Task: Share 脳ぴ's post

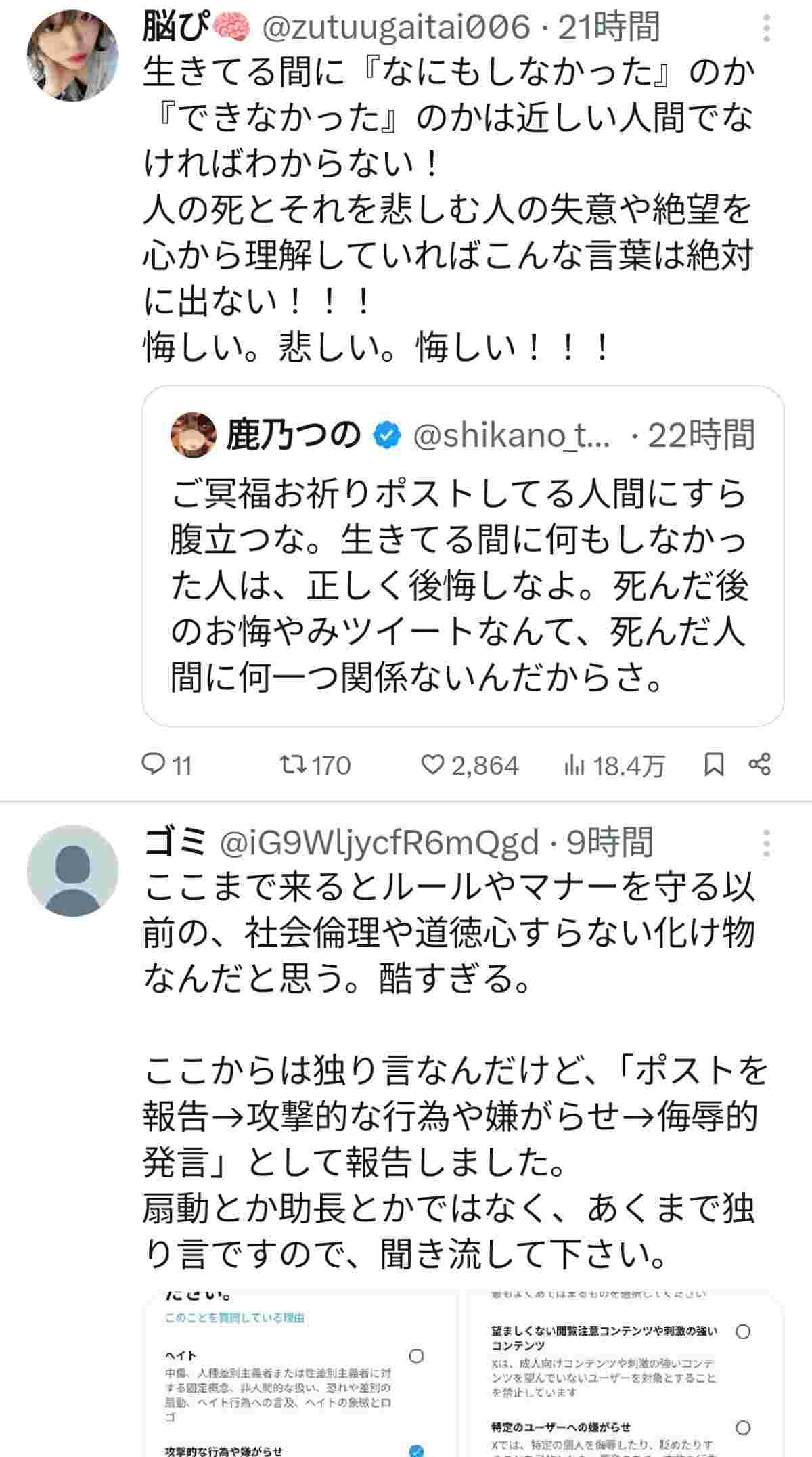Action: (x=760, y=764)
